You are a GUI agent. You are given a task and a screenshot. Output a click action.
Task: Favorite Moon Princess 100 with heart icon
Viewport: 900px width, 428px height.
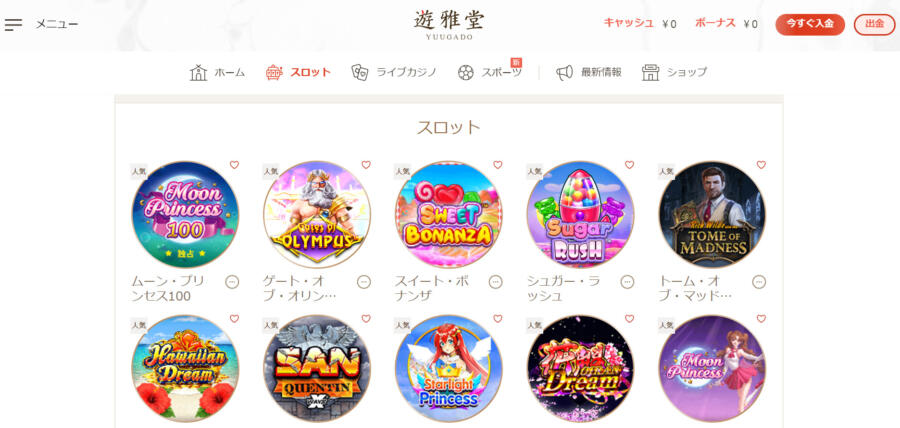234,165
